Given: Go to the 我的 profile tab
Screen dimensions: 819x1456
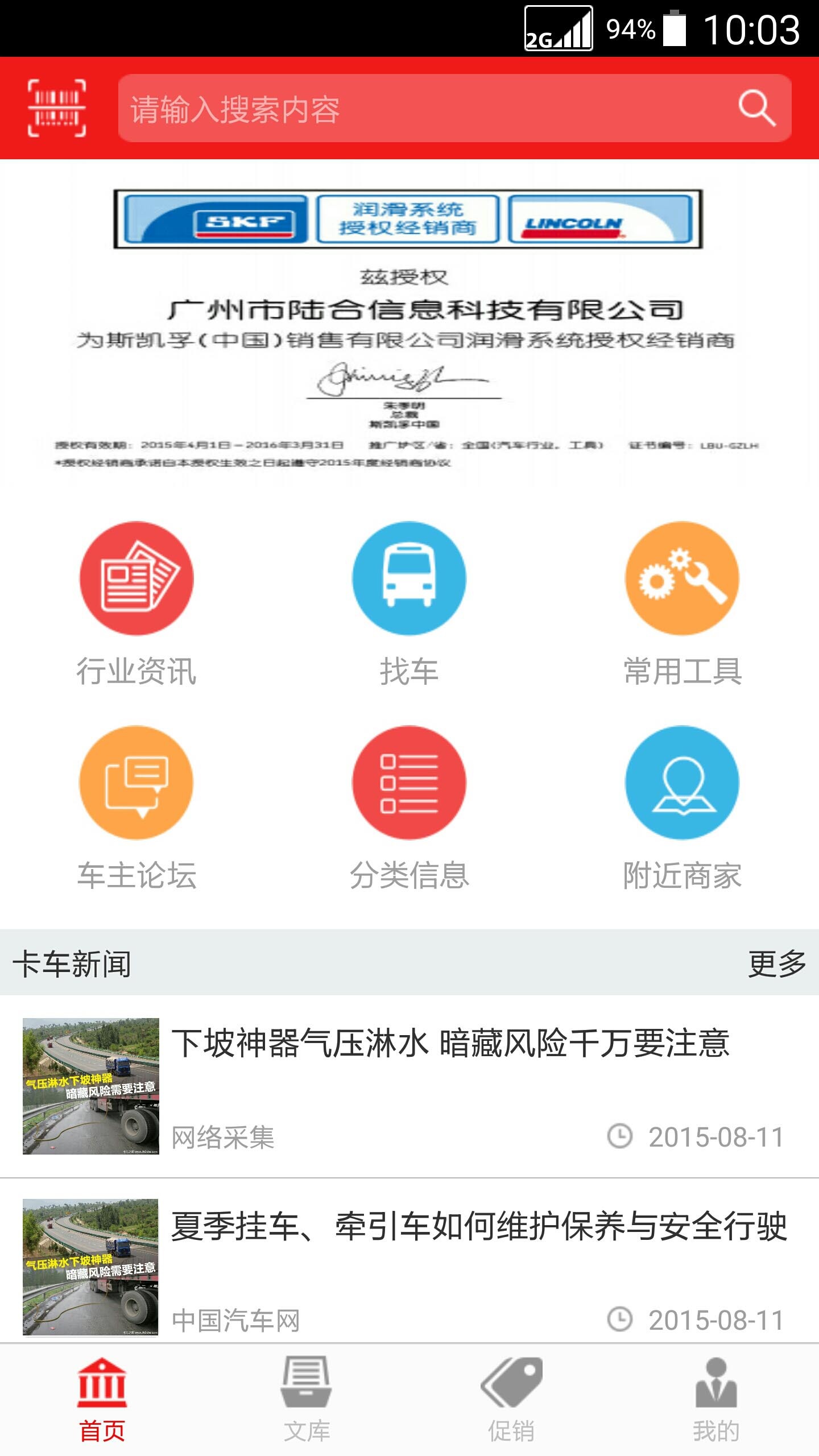Looking at the screenshot, I should point(716,1400).
